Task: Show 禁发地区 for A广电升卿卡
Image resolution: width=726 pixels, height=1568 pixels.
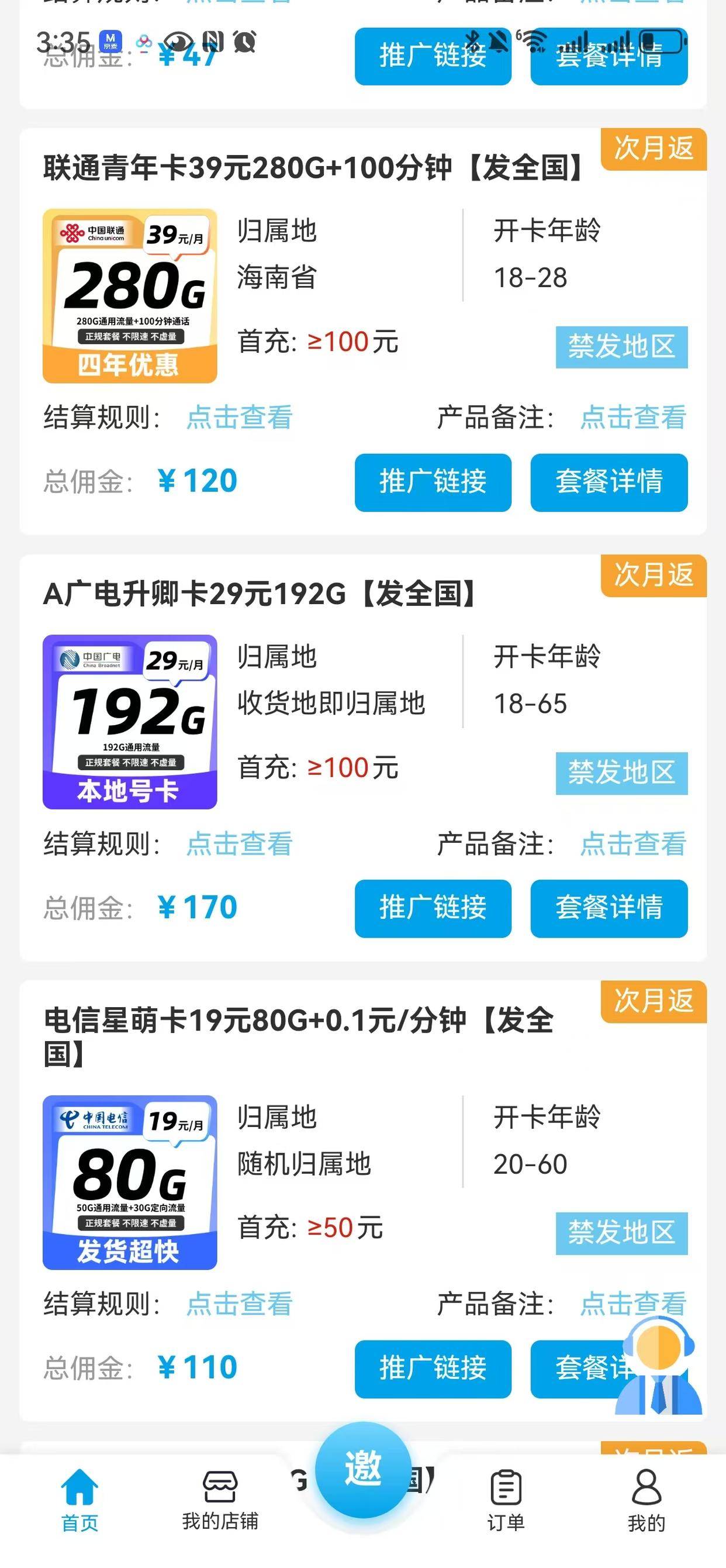Action: pos(621,773)
